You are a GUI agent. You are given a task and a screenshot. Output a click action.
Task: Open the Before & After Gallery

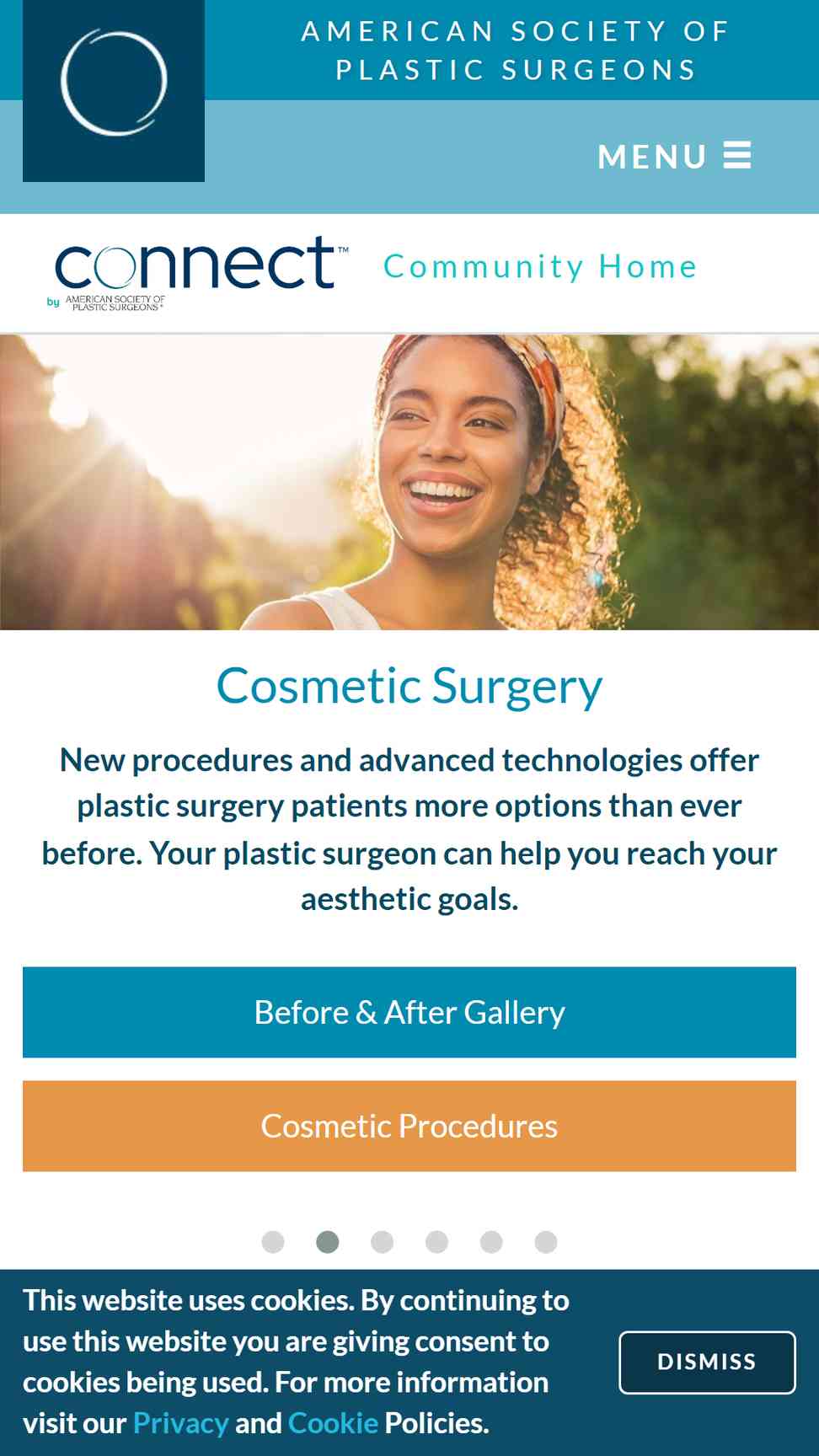pos(409,1012)
